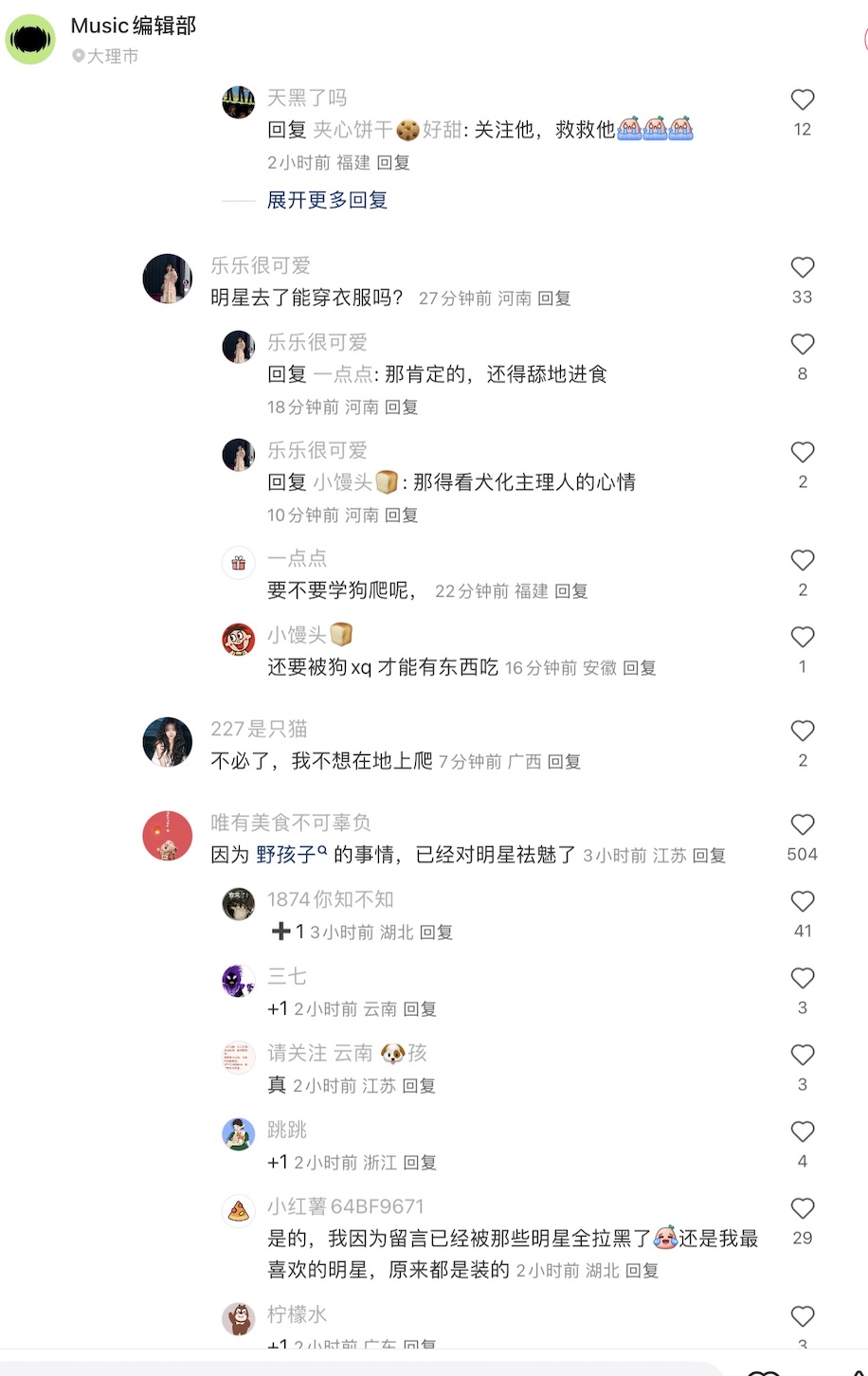868x1376 pixels.
Task: Open Music编辑部 profile avatar
Action: click(x=31, y=39)
